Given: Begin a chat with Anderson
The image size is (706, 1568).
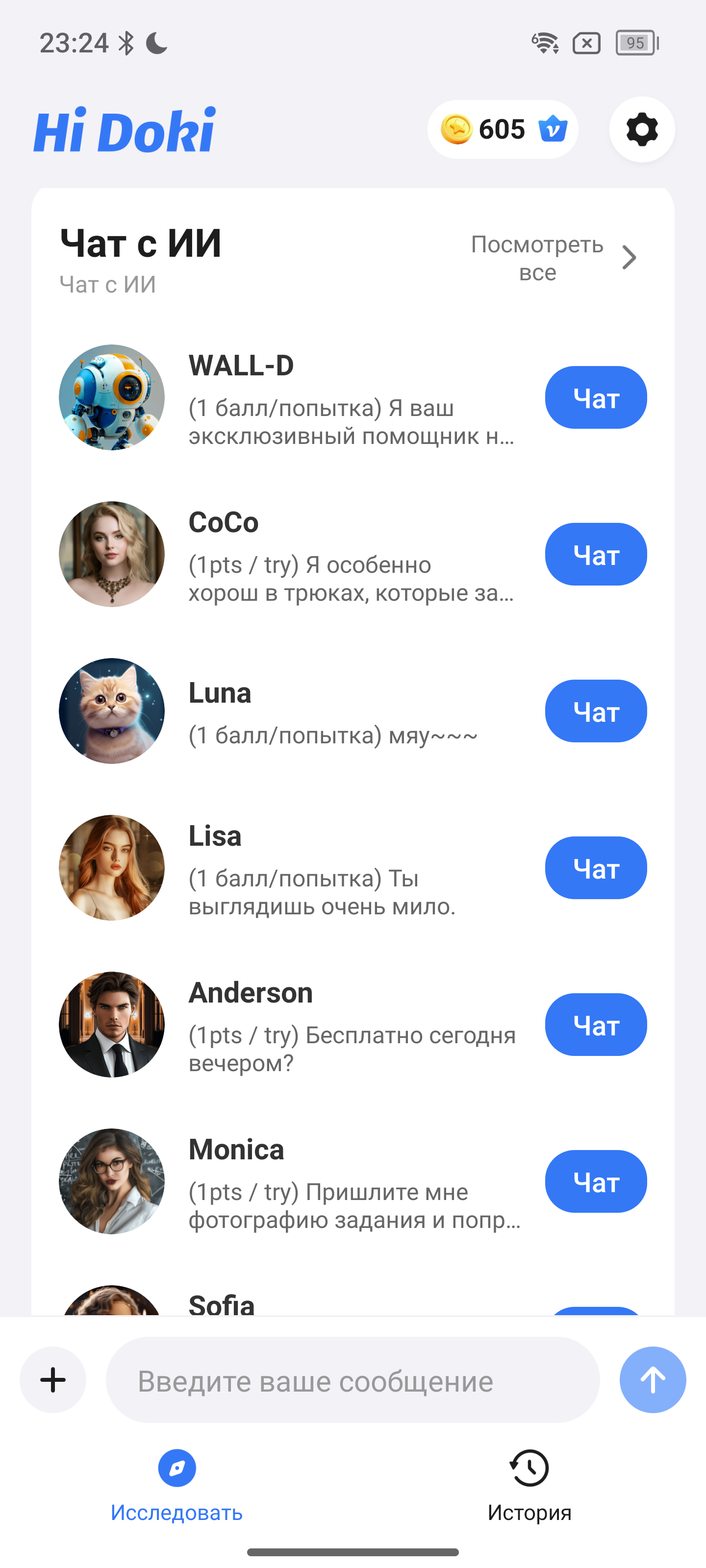Looking at the screenshot, I should [x=595, y=1025].
